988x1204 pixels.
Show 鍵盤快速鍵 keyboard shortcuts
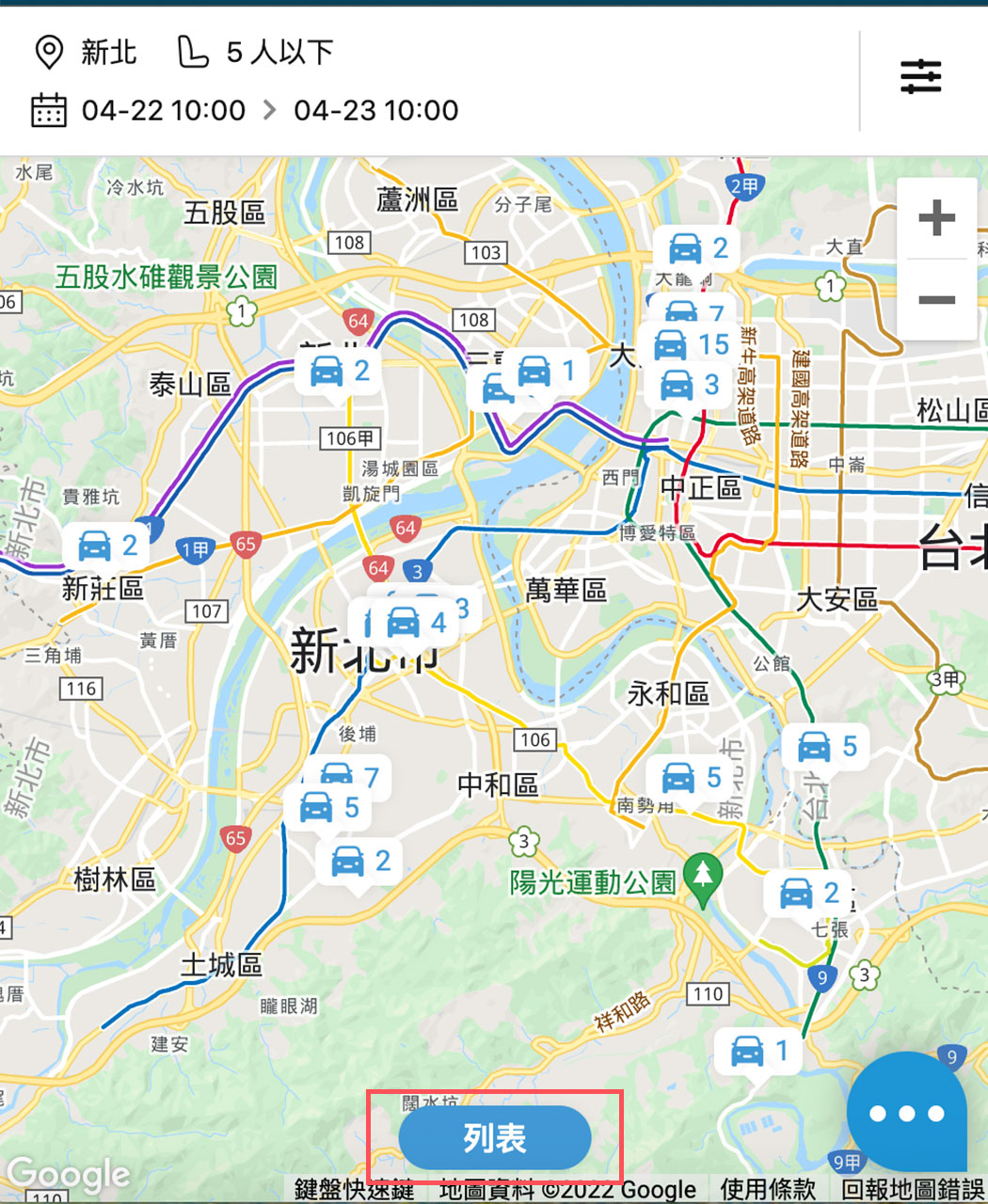coord(354,1190)
